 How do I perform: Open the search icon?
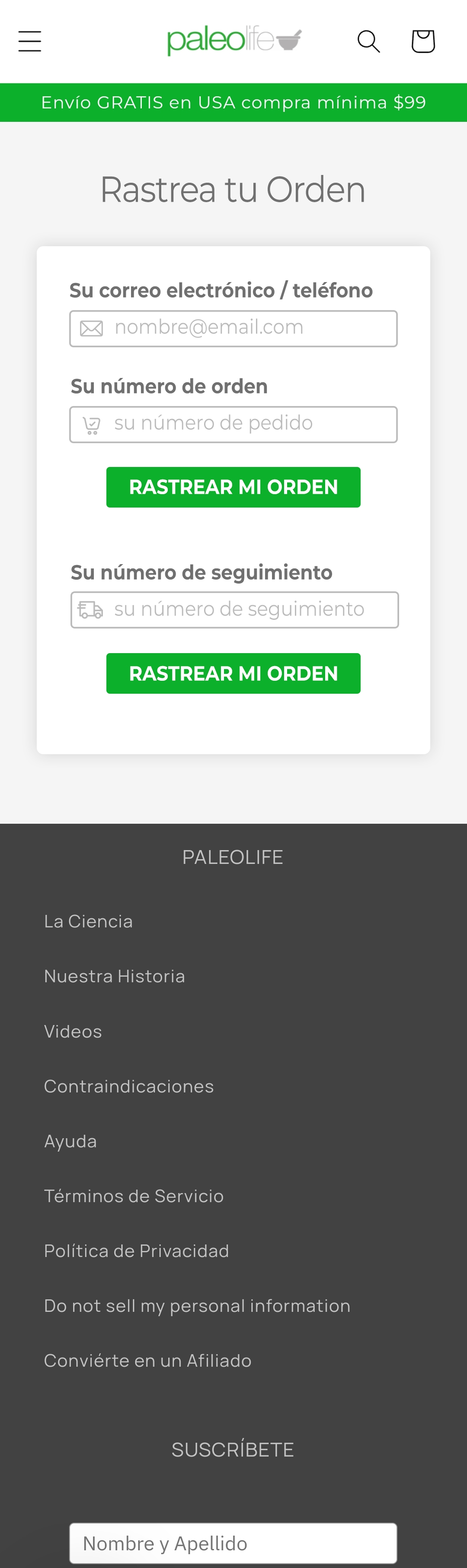[368, 41]
